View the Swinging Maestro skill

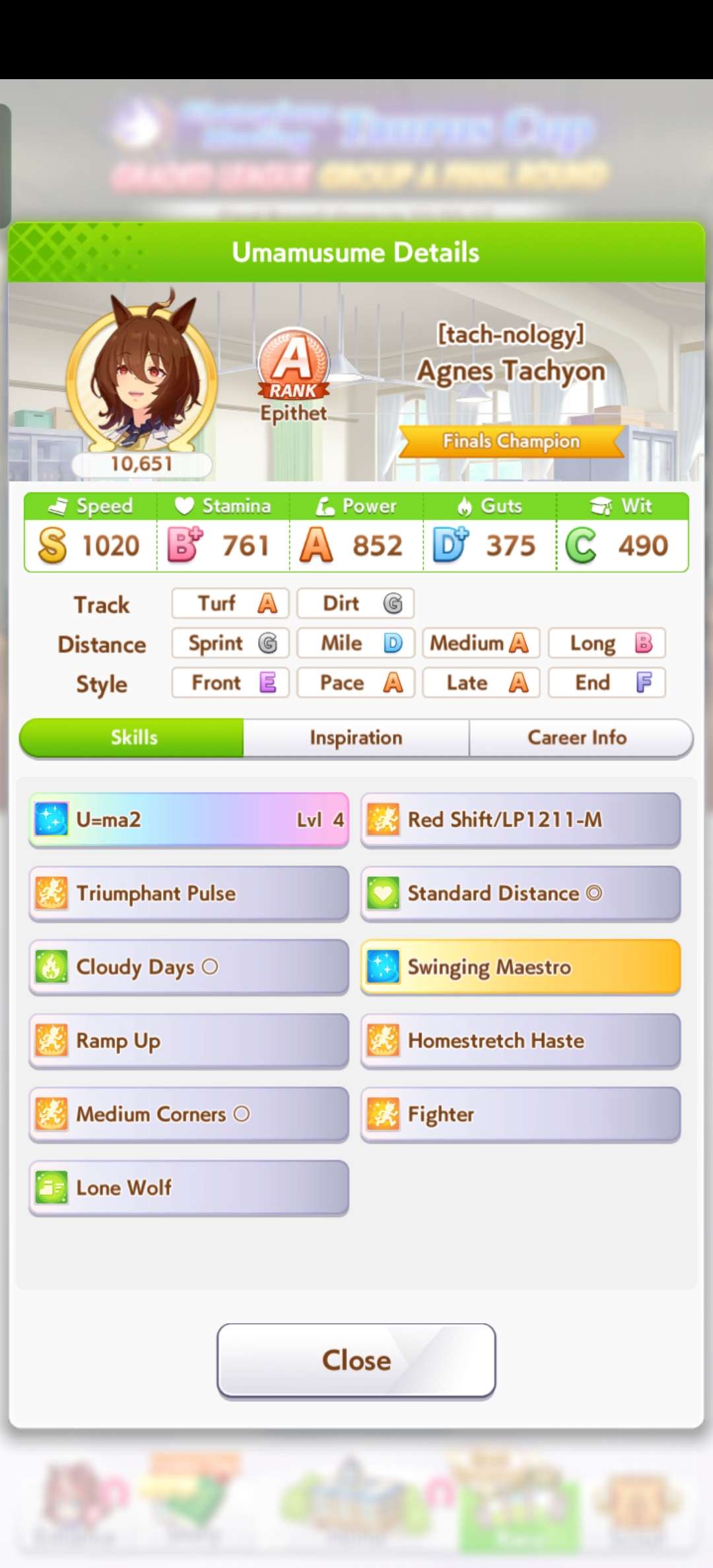520,967
